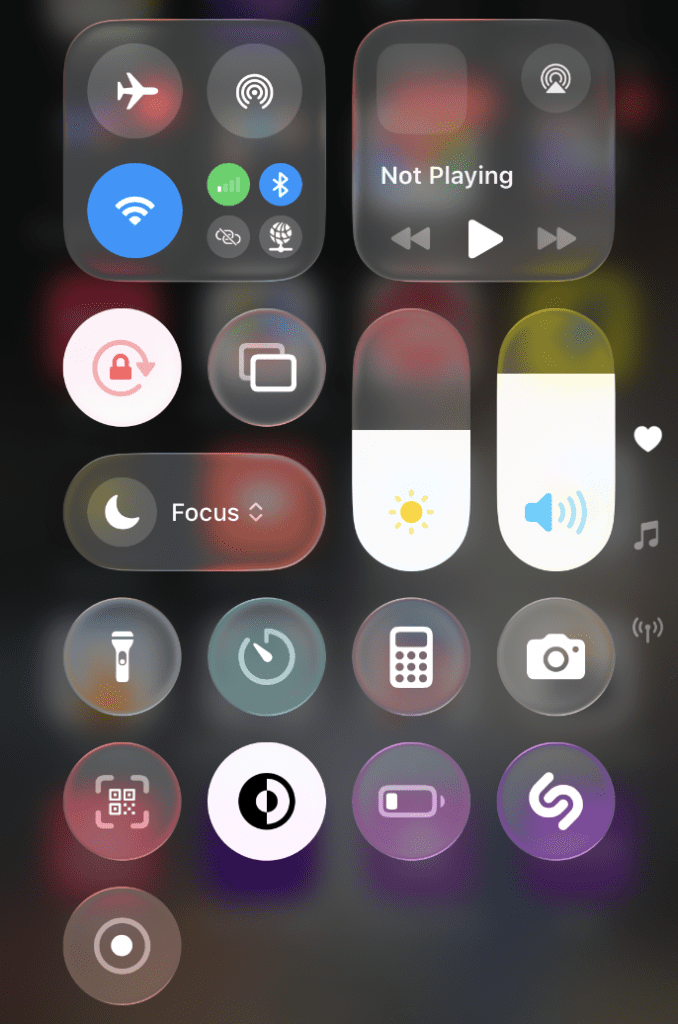The height and width of the screenshot is (1024, 678).
Task: Skip to the next track
Action: point(556,239)
